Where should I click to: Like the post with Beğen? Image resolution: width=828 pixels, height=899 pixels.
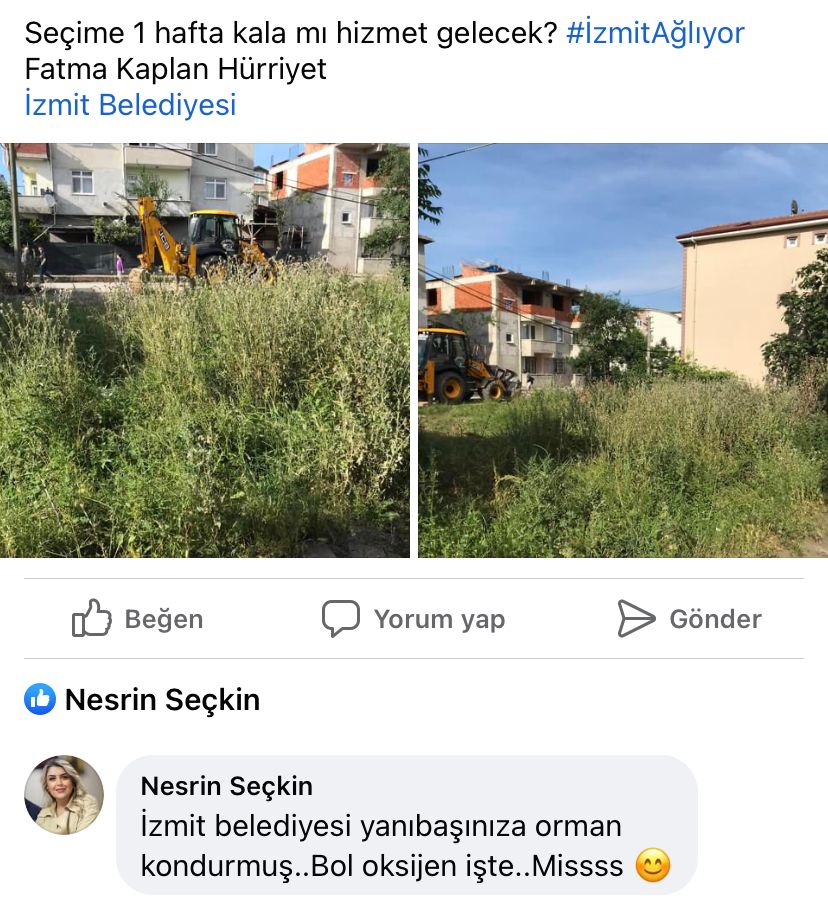tap(138, 619)
